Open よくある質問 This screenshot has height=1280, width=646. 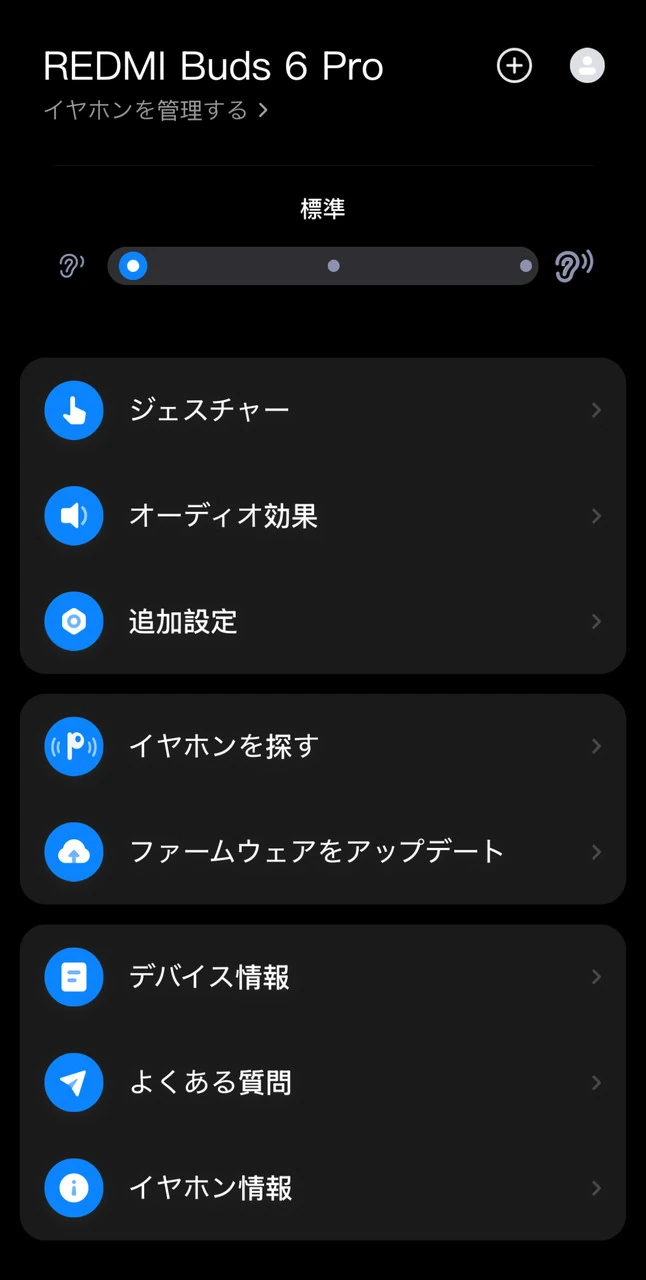coord(322,1083)
